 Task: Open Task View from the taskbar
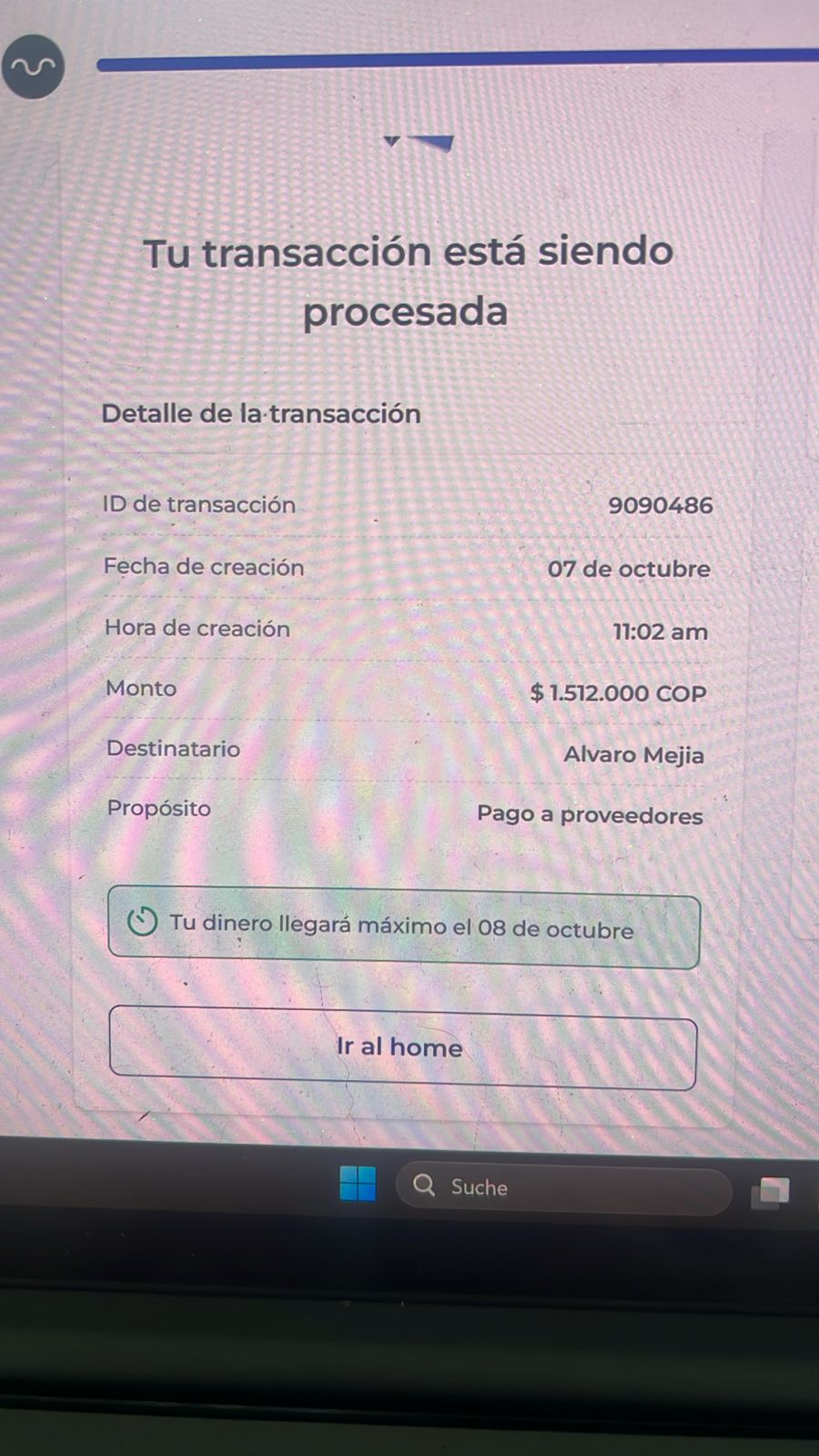(x=772, y=1190)
